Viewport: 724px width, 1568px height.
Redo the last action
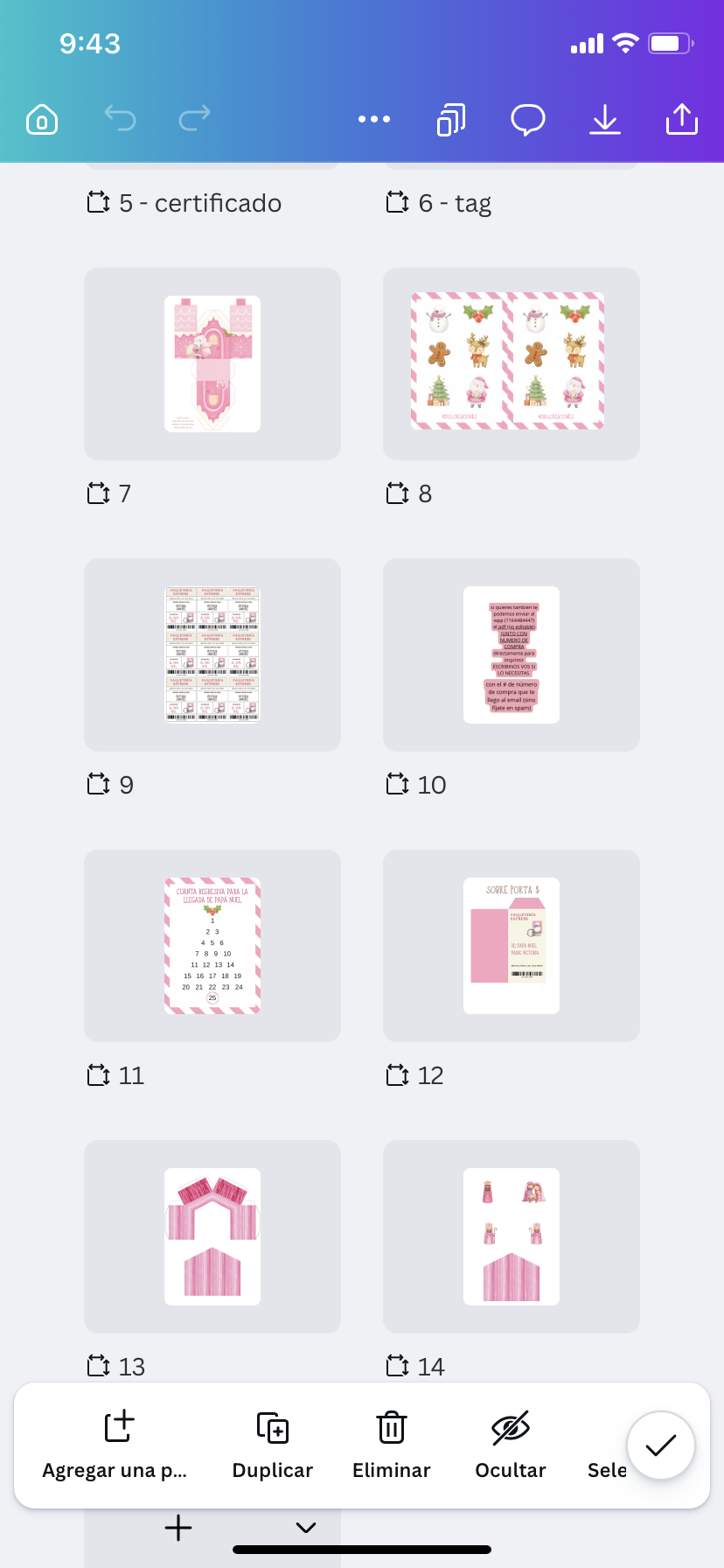(x=194, y=118)
